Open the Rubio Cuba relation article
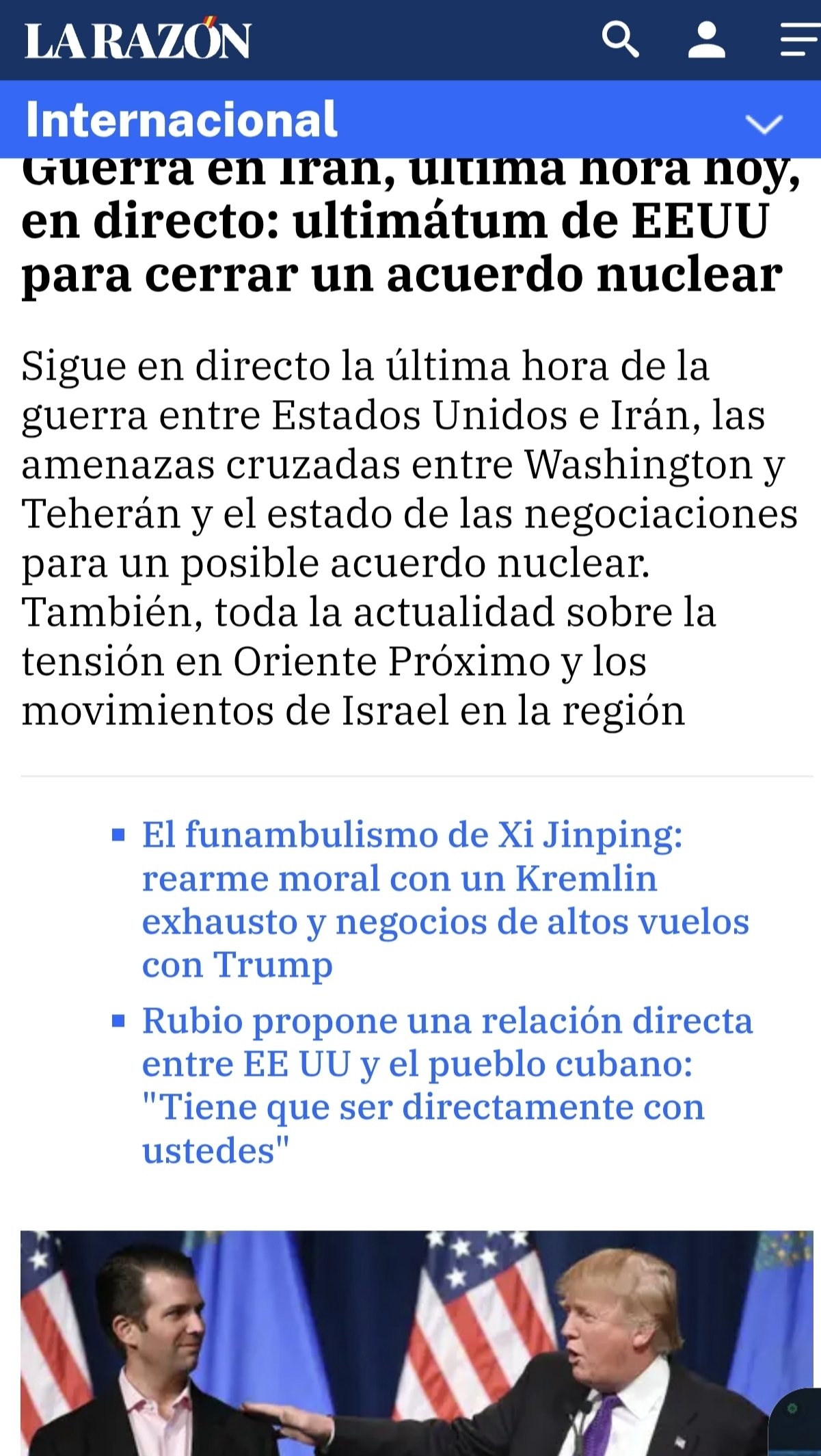Image resolution: width=821 pixels, height=1456 pixels. 447,1085
